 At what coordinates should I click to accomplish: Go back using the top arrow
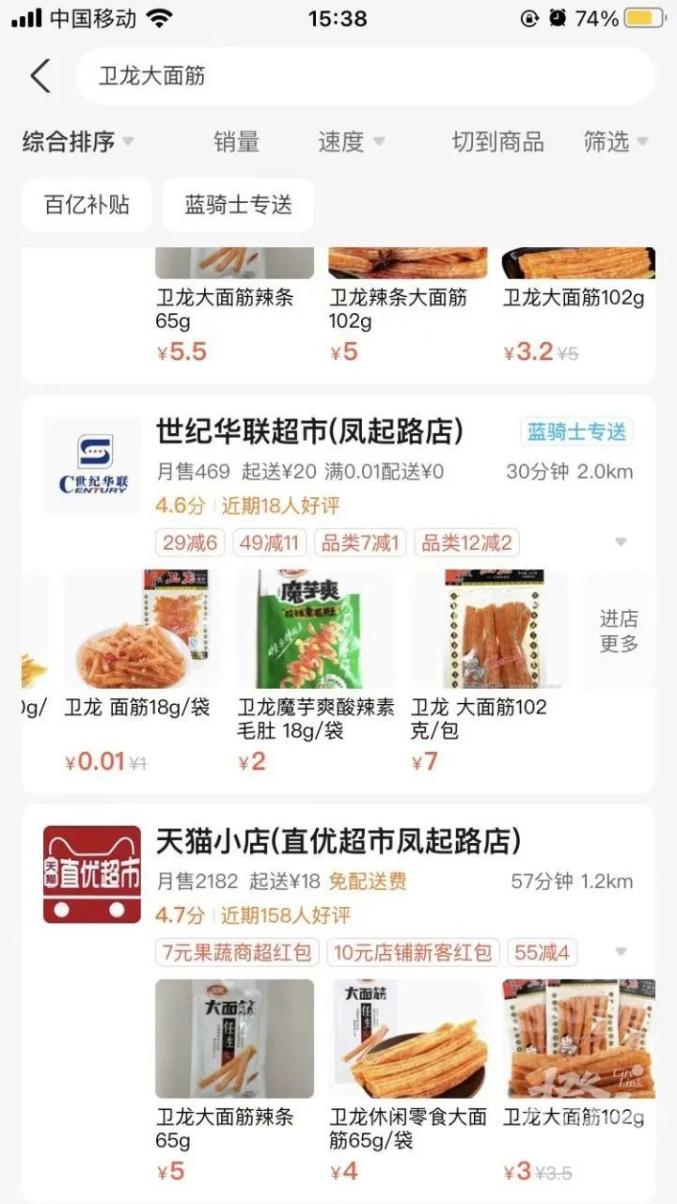pos(40,76)
